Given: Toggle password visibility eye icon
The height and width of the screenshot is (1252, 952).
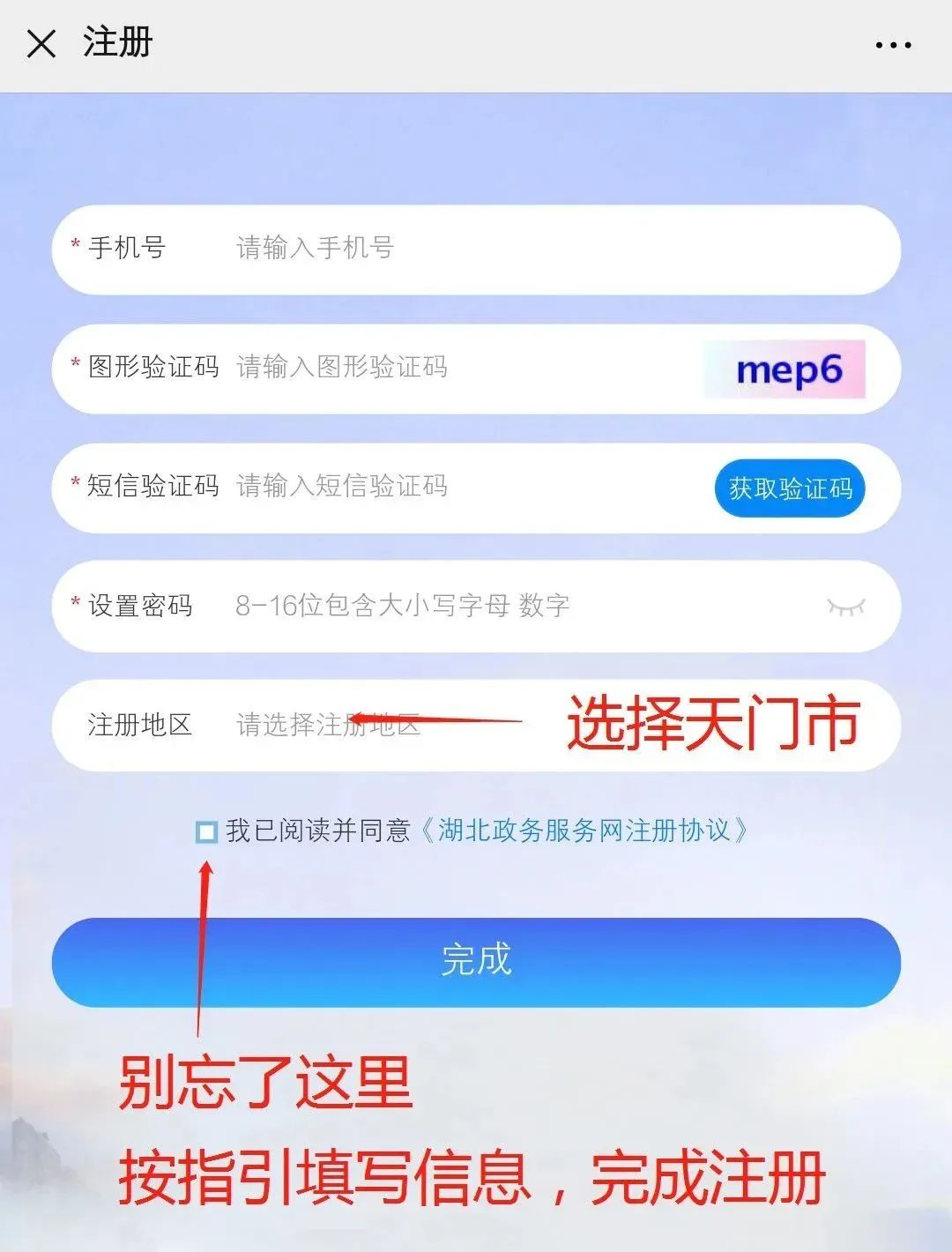Looking at the screenshot, I should 845,607.
